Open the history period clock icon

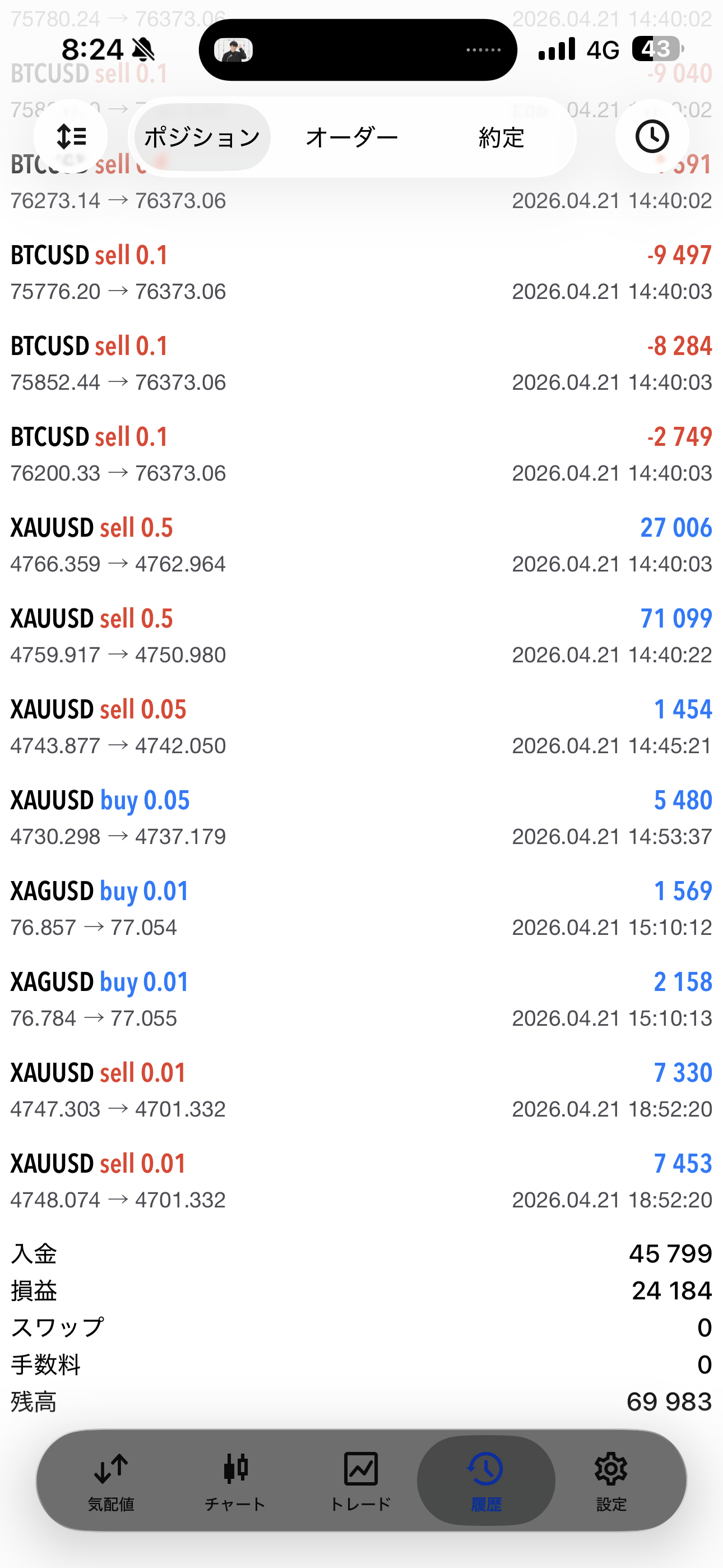pyautogui.click(x=652, y=136)
